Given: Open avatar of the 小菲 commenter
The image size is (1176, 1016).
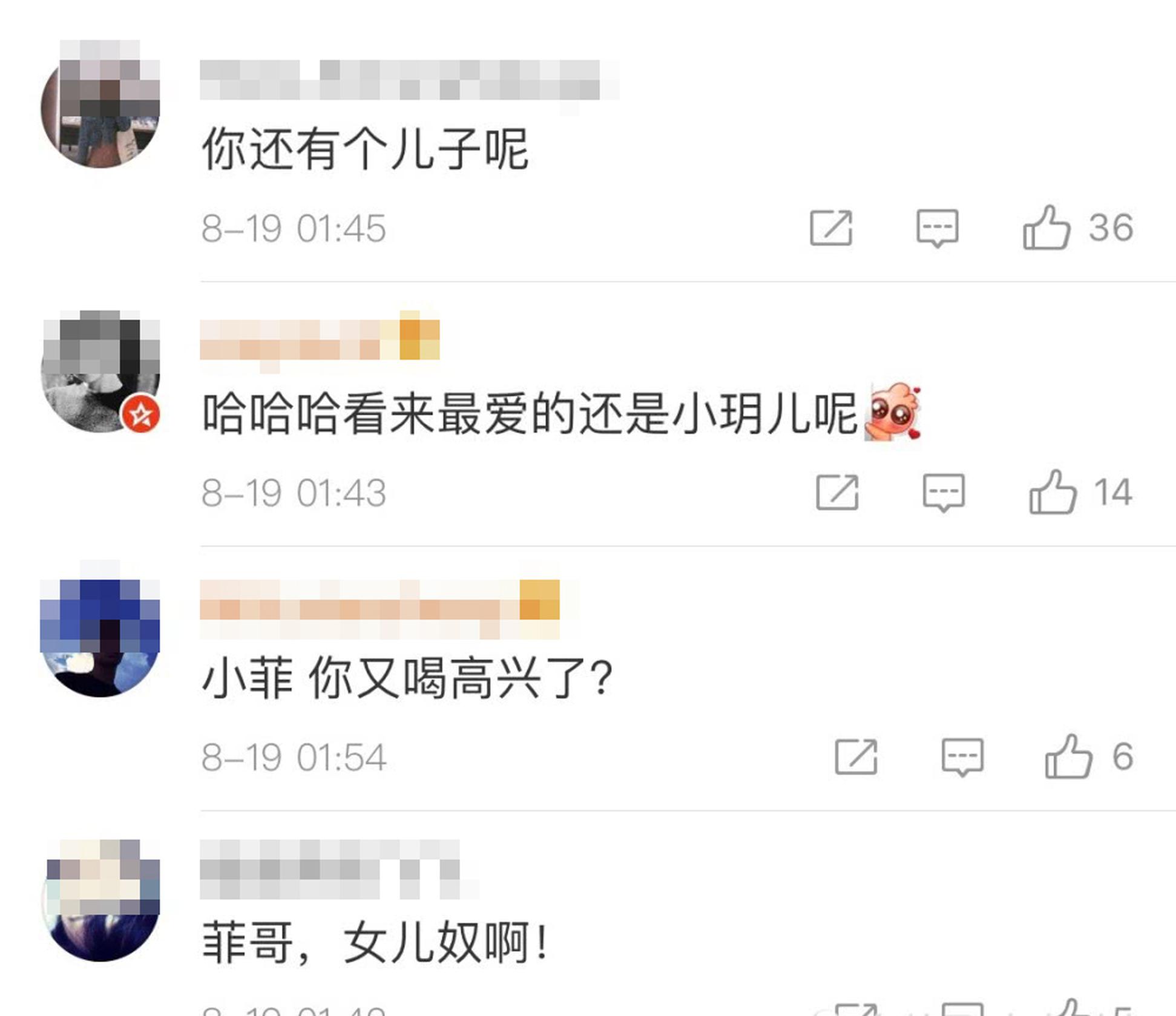Looking at the screenshot, I should (x=100, y=635).
